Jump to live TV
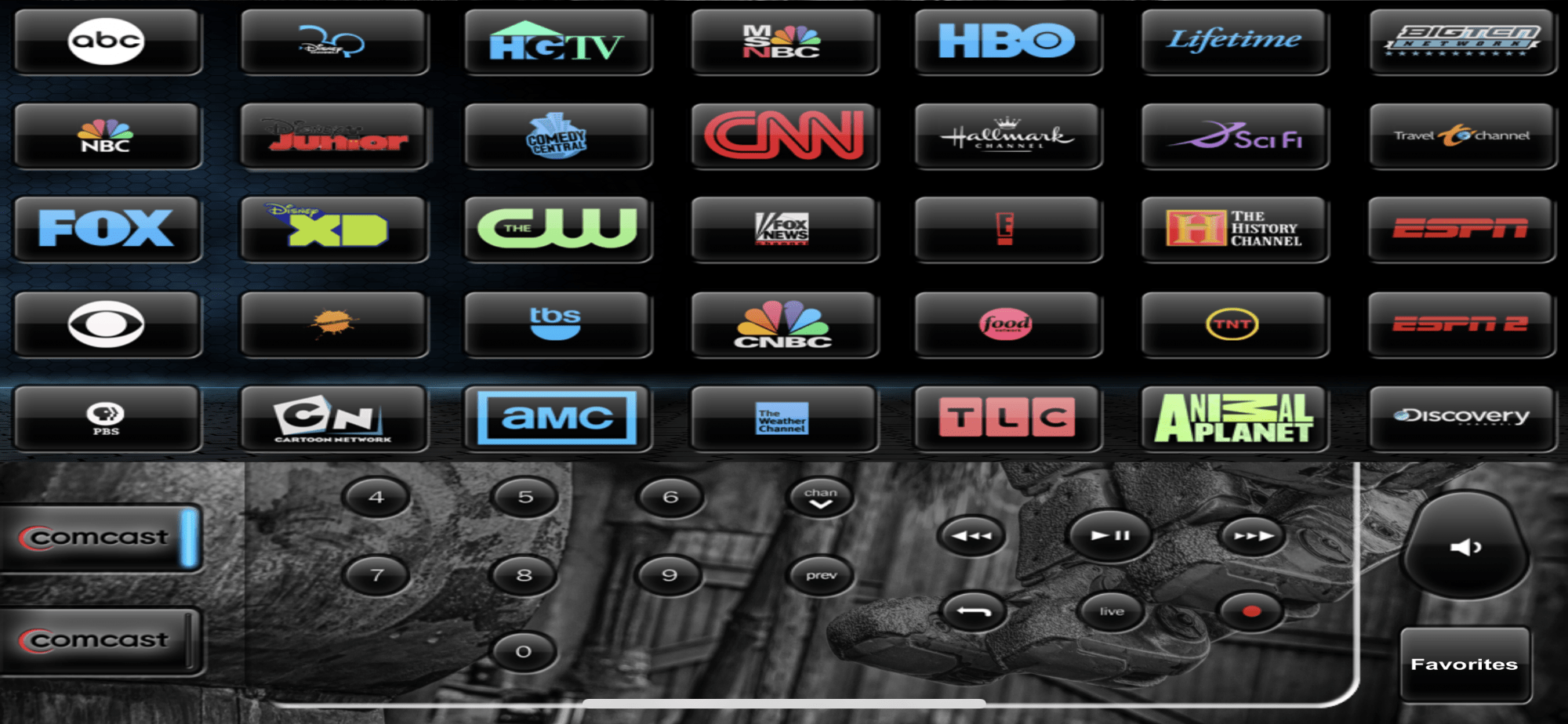The height and width of the screenshot is (724, 1568). [1111, 611]
